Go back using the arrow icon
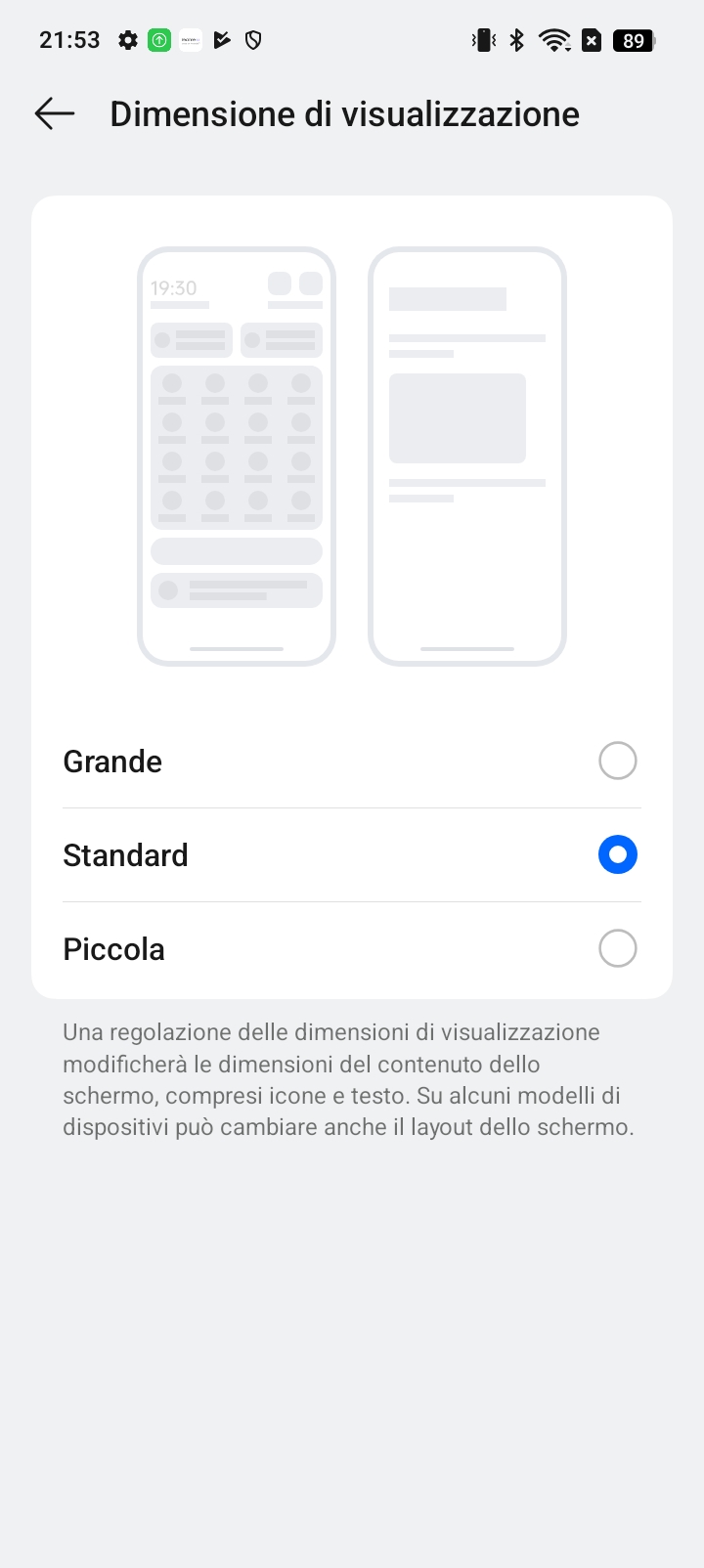The height and width of the screenshot is (1568, 704). coord(55,114)
